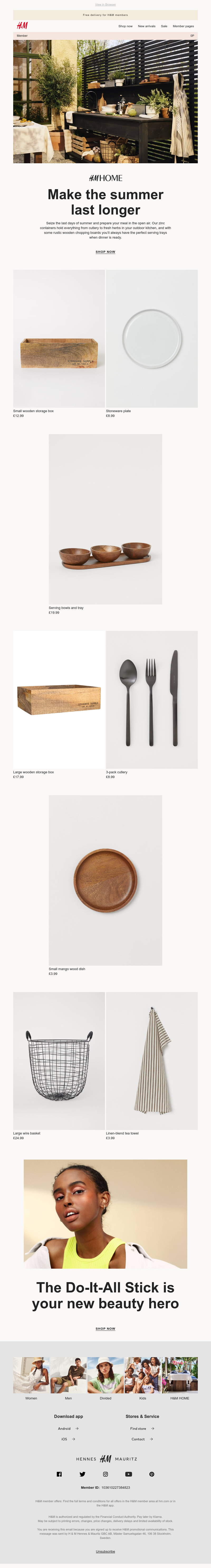This screenshot has height=1568, width=211.
Task: Open the Shop now menu link
Action: tap(125, 26)
